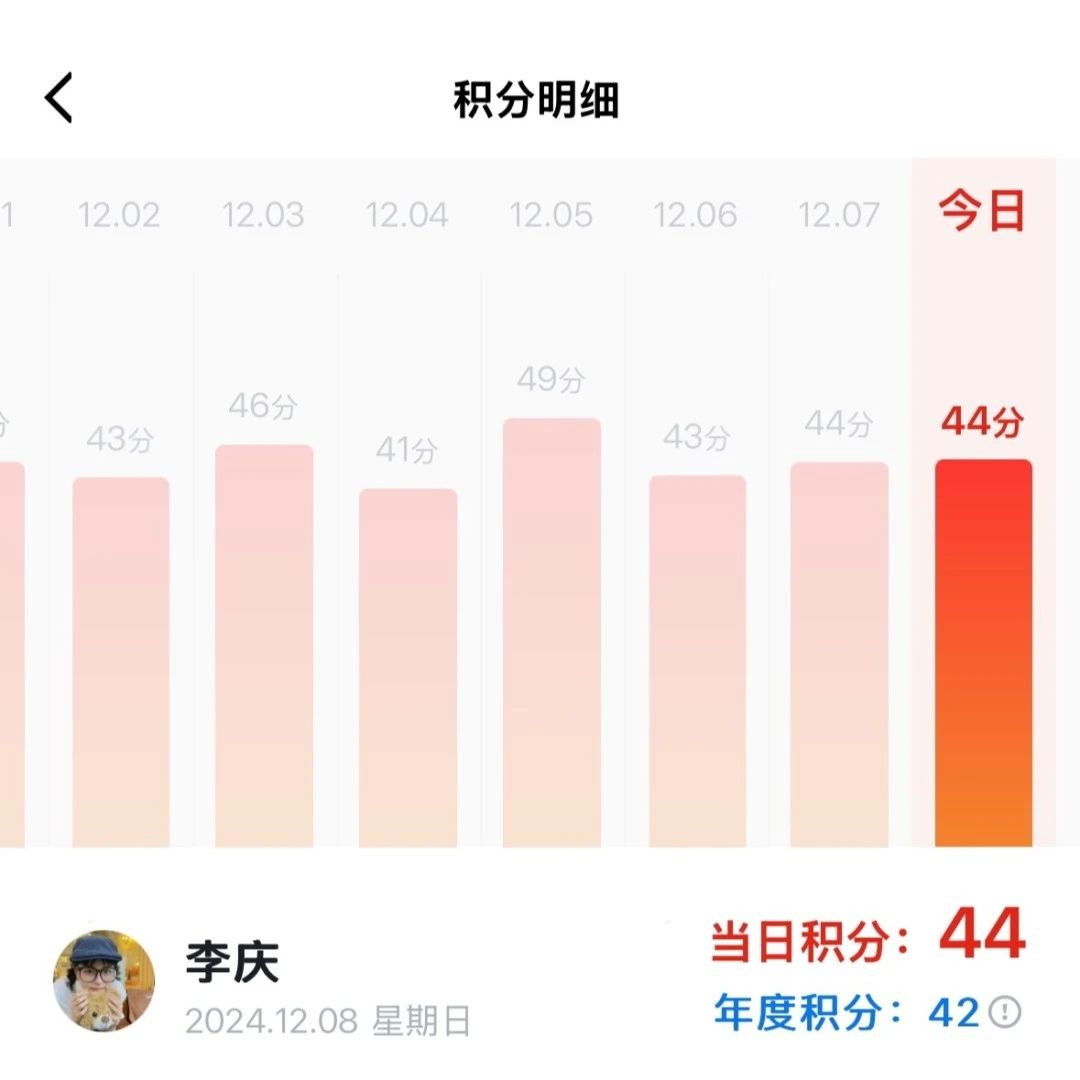Open 李庆's profile avatar
Image resolution: width=1080 pixels, height=1080 pixels.
(x=104, y=982)
